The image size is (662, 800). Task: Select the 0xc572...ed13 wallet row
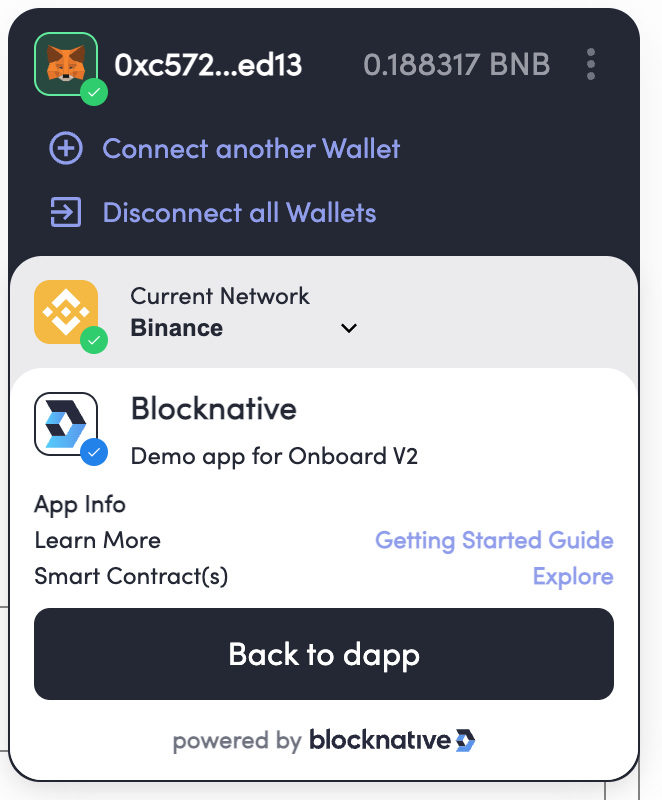coord(208,66)
